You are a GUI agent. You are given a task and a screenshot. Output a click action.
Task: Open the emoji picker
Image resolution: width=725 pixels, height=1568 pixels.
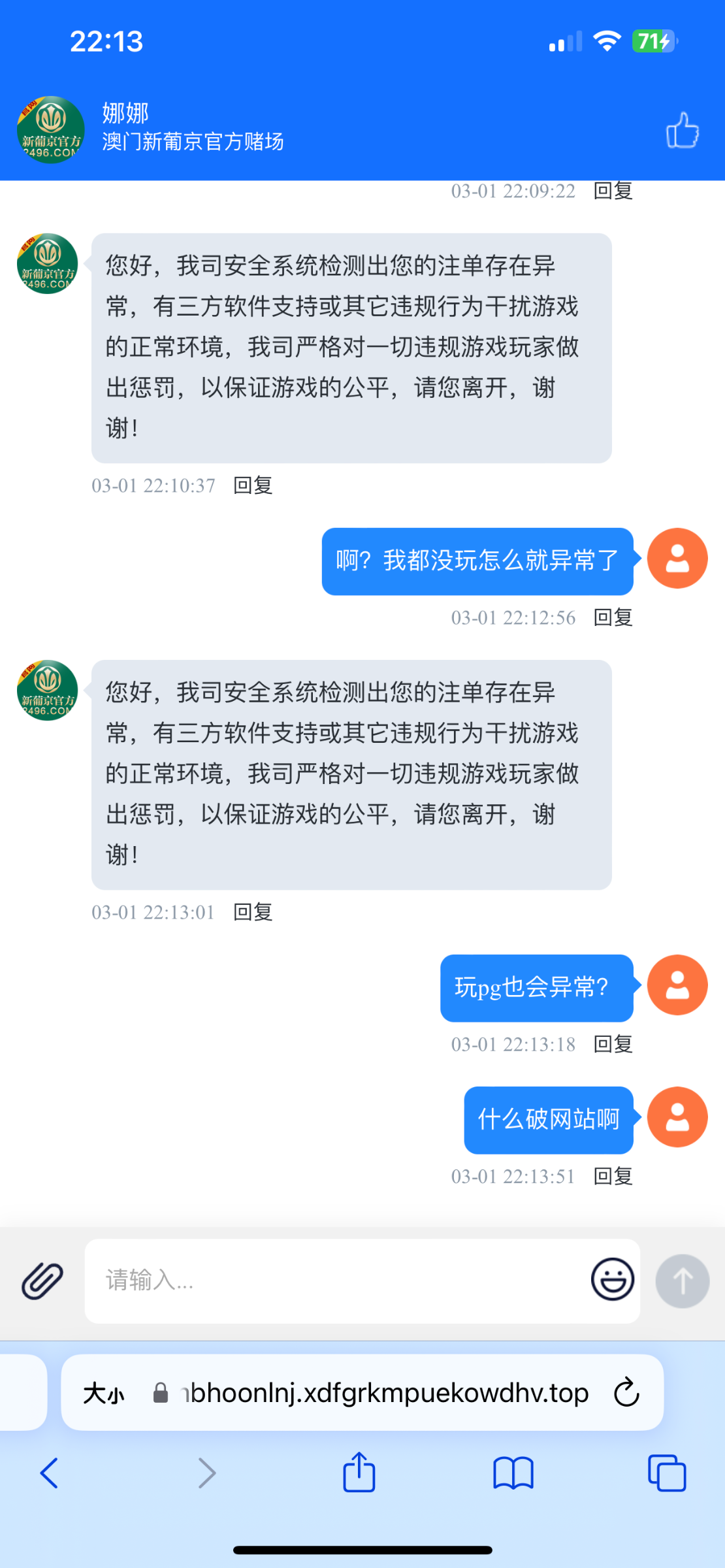[612, 1279]
